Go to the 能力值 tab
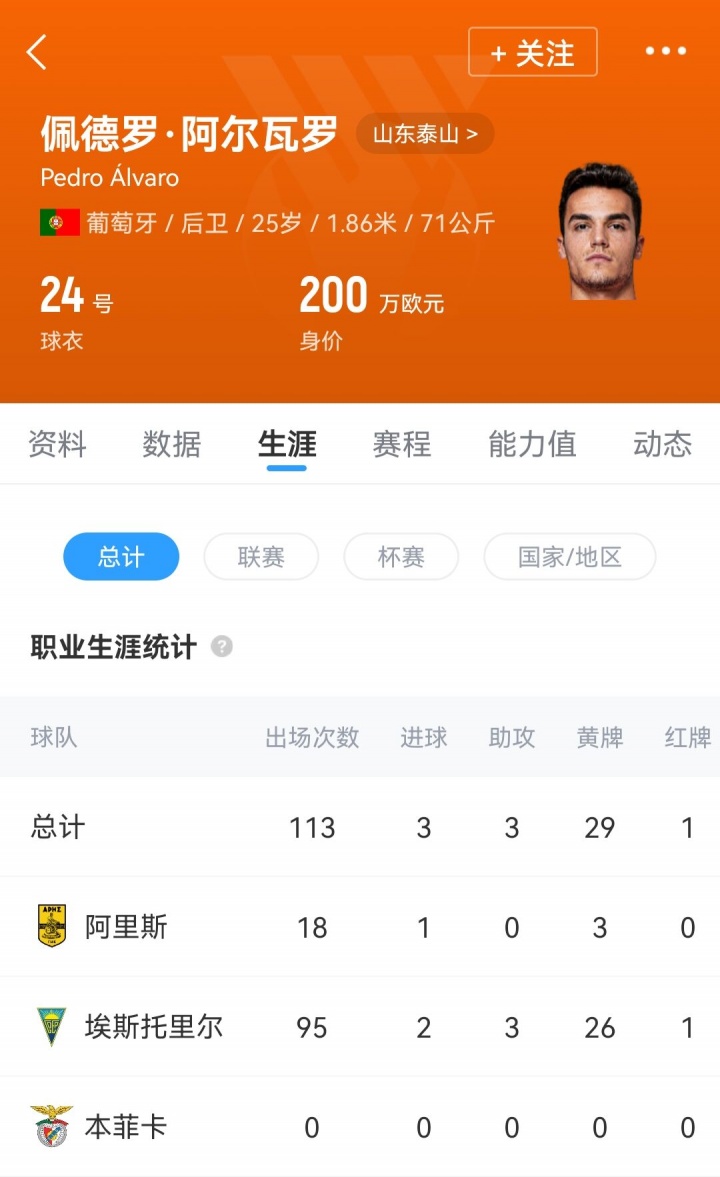 (530, 444)
